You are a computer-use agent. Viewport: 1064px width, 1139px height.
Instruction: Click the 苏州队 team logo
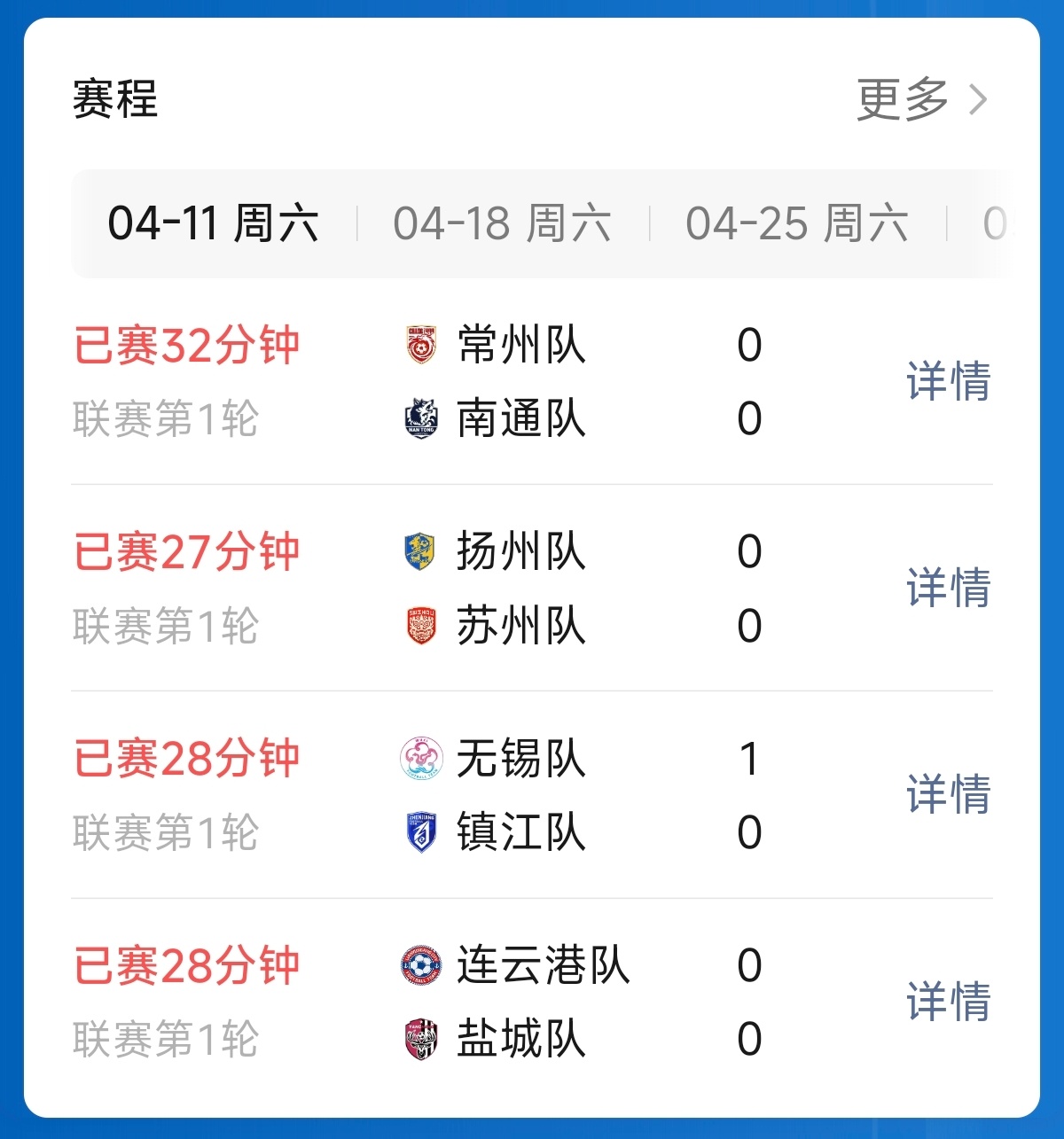click(x=419, y=626)
